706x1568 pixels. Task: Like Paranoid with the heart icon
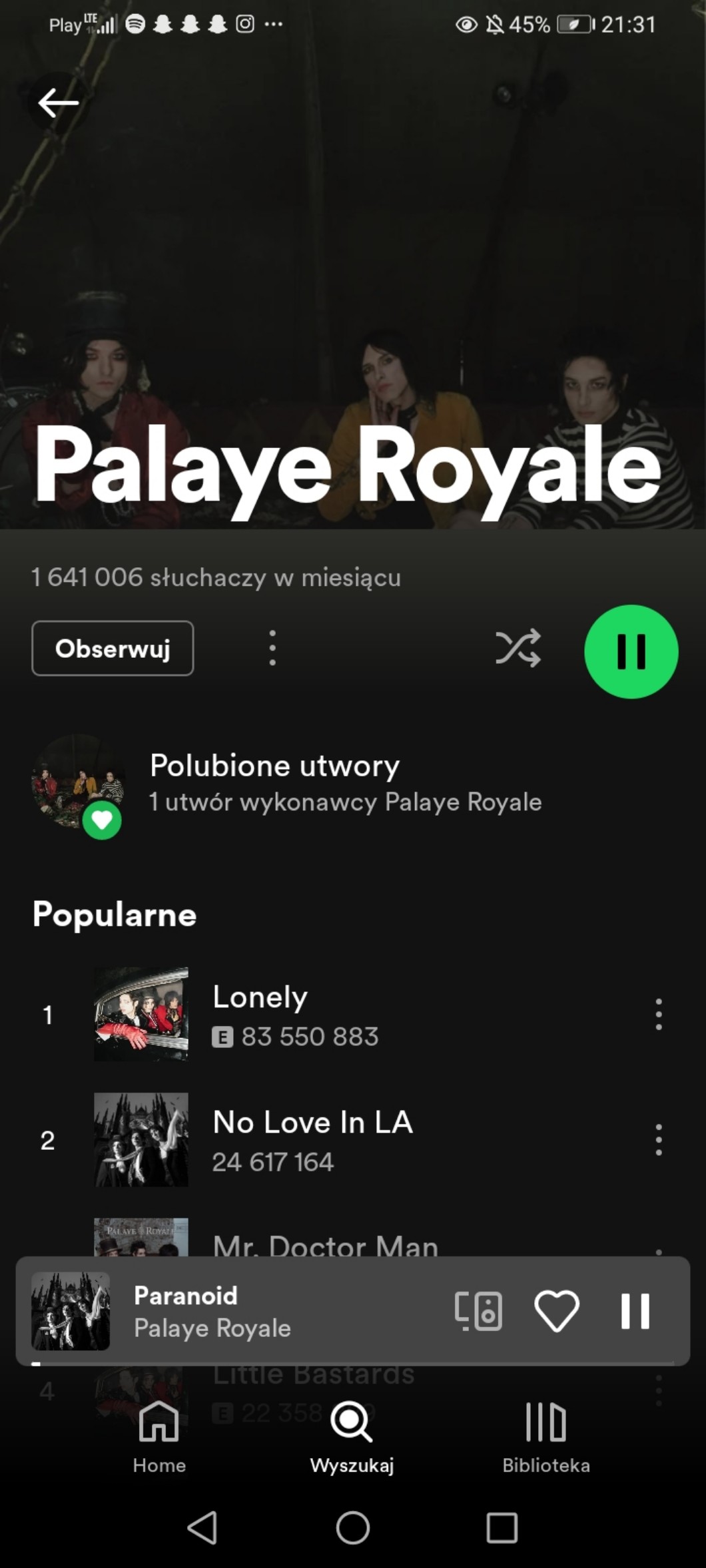tap(557, 1311)
